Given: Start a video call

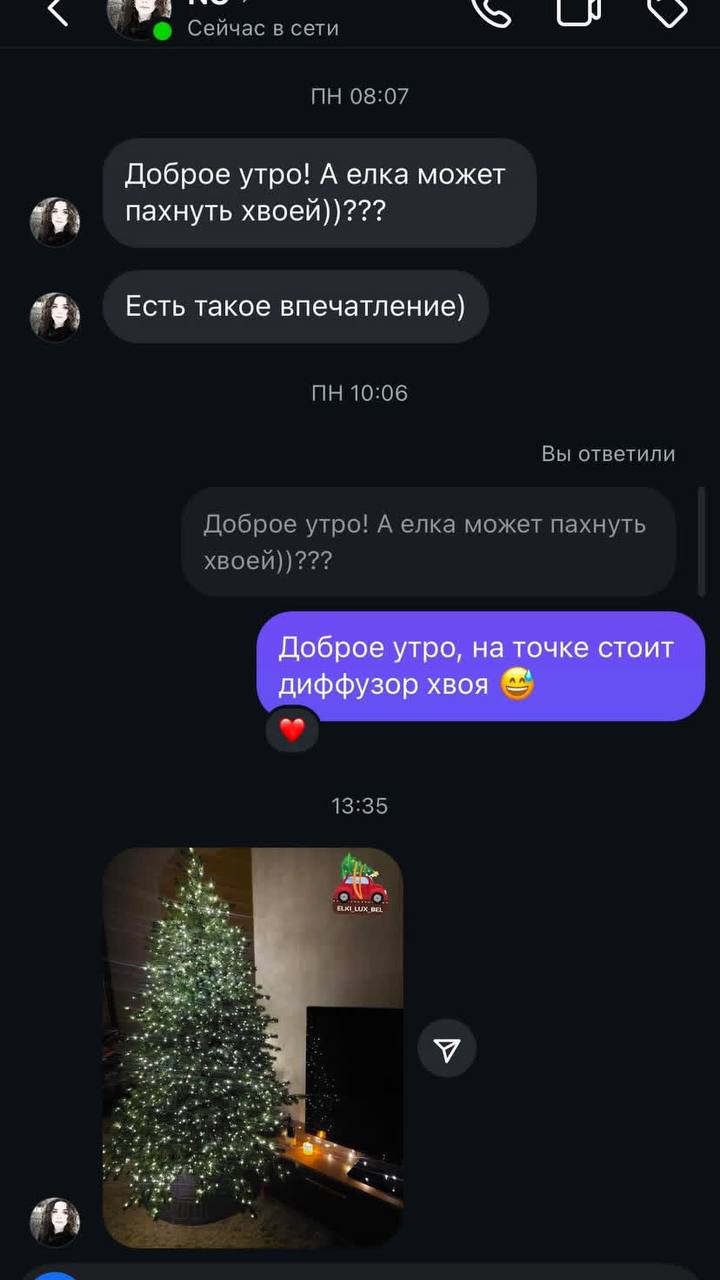Looking at the screenshot, I should click(x=578, y=10).
